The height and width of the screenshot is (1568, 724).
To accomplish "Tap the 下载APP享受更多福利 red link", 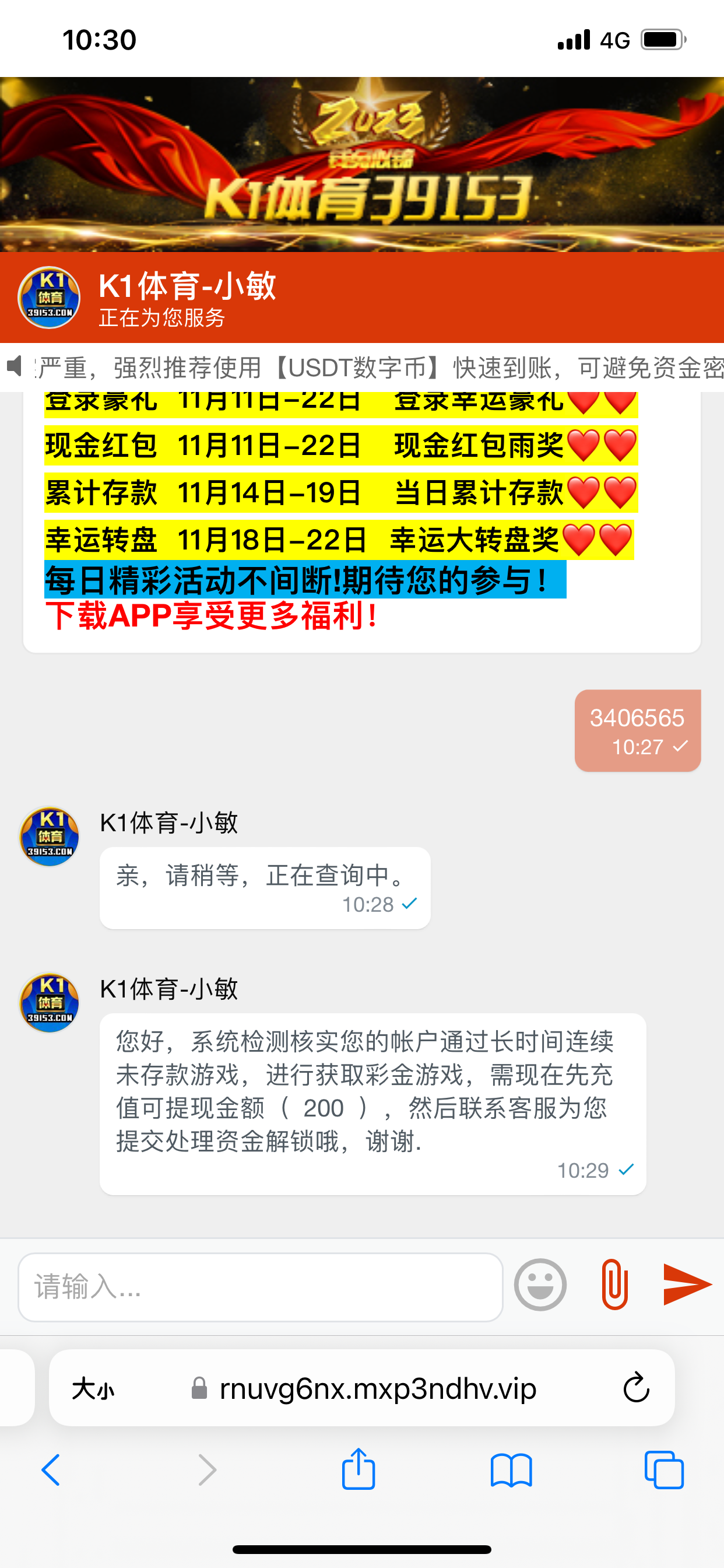I will [x=213, y=617].
